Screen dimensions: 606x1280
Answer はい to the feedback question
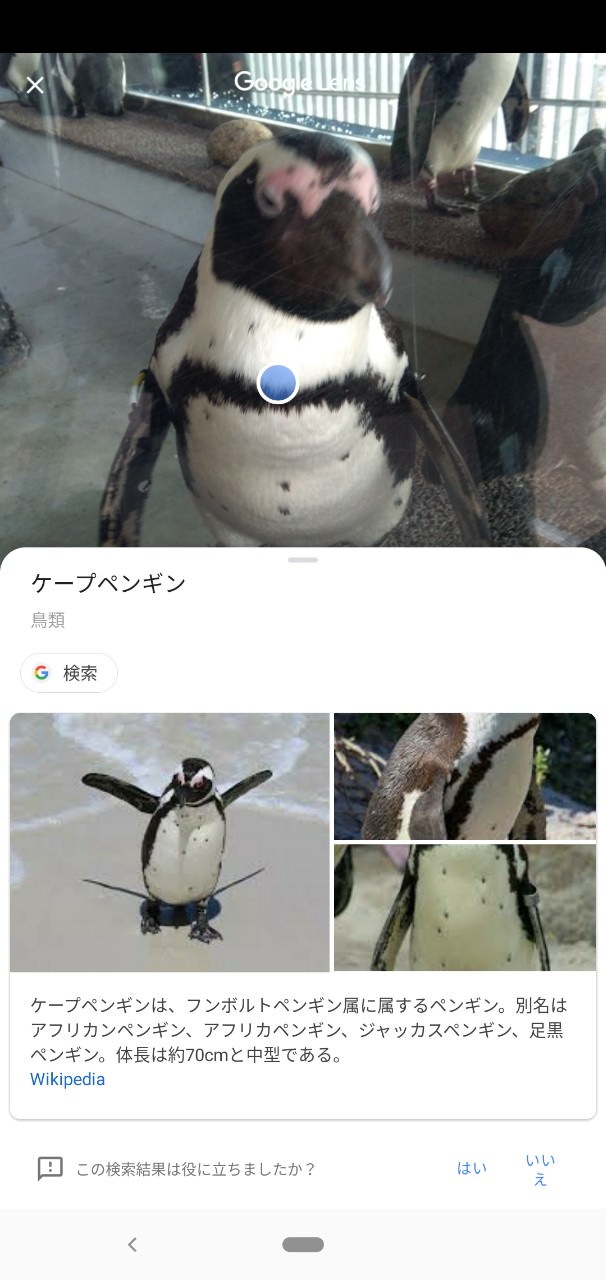point(472,1168)
